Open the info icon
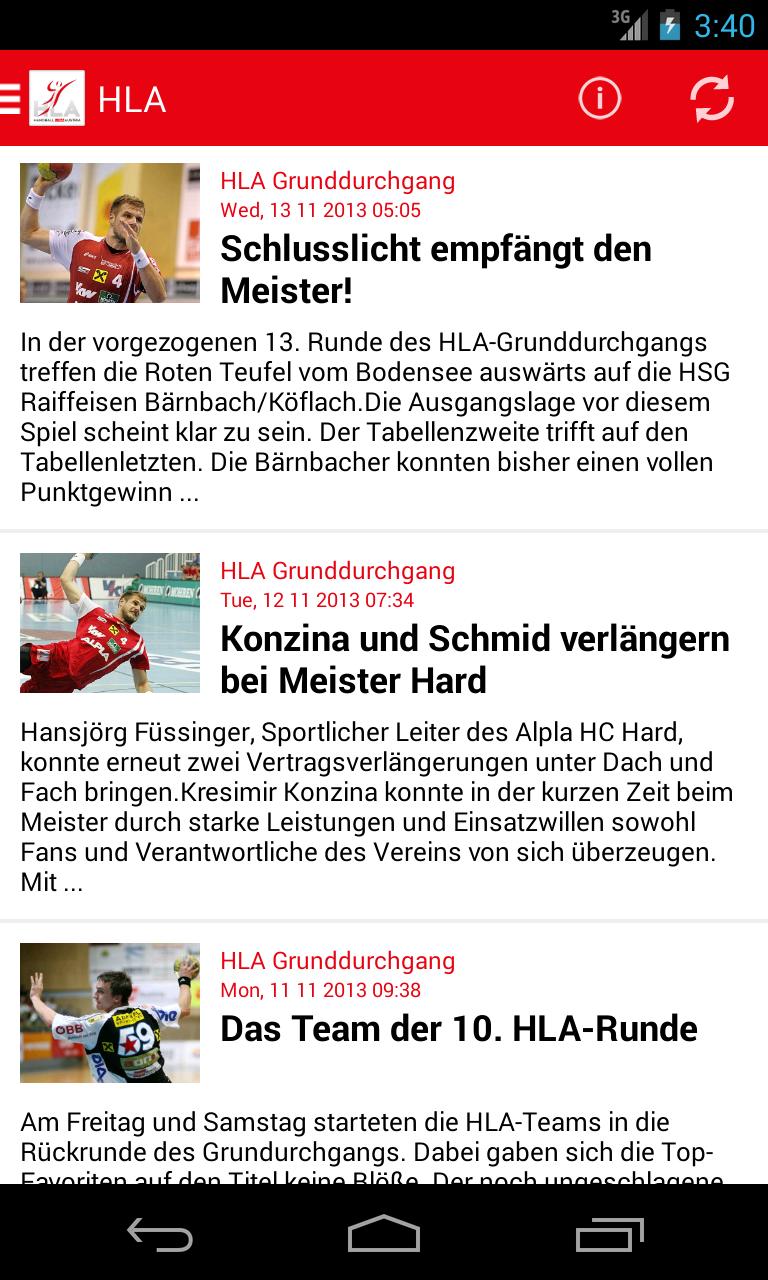Screen dimensions: 768x1280 [x=599, y=98]
